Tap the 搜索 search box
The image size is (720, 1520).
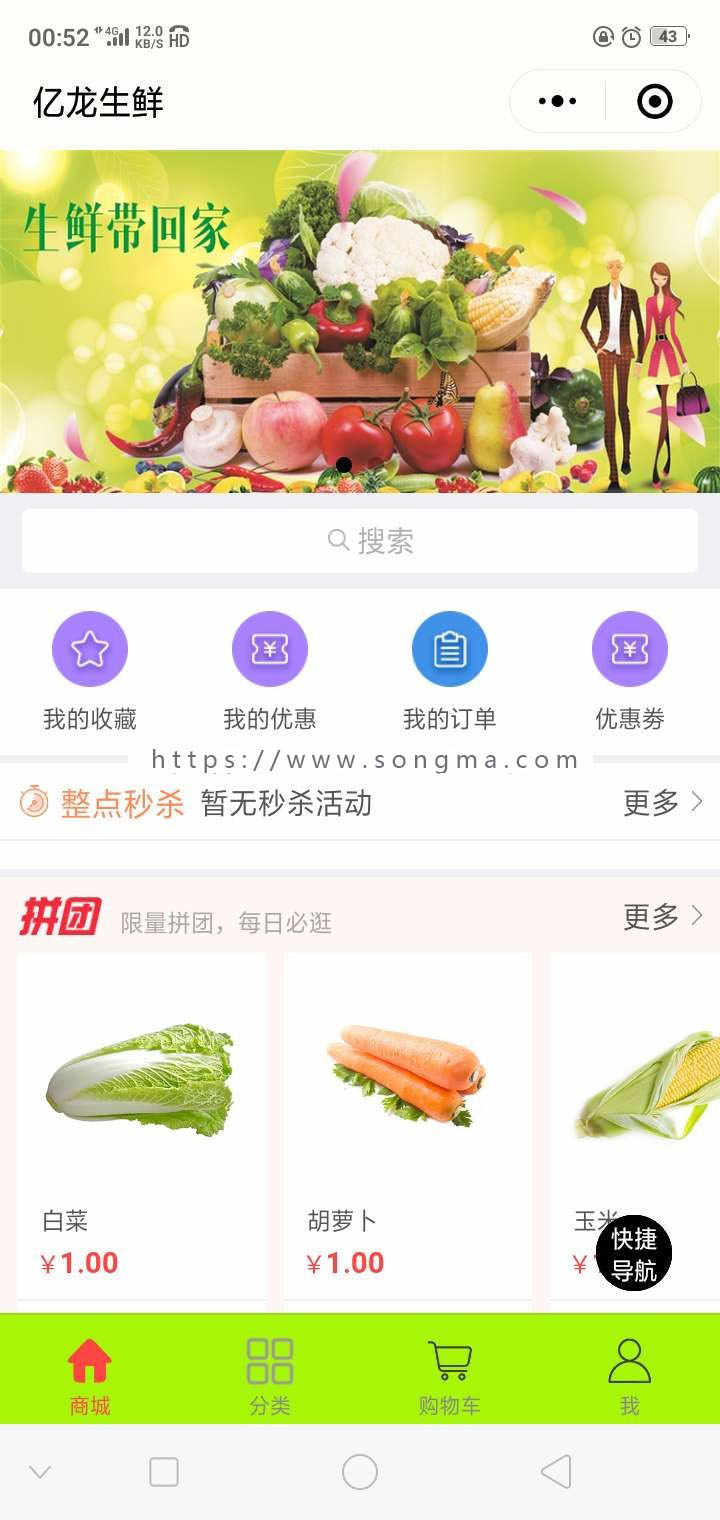[360, 541]
